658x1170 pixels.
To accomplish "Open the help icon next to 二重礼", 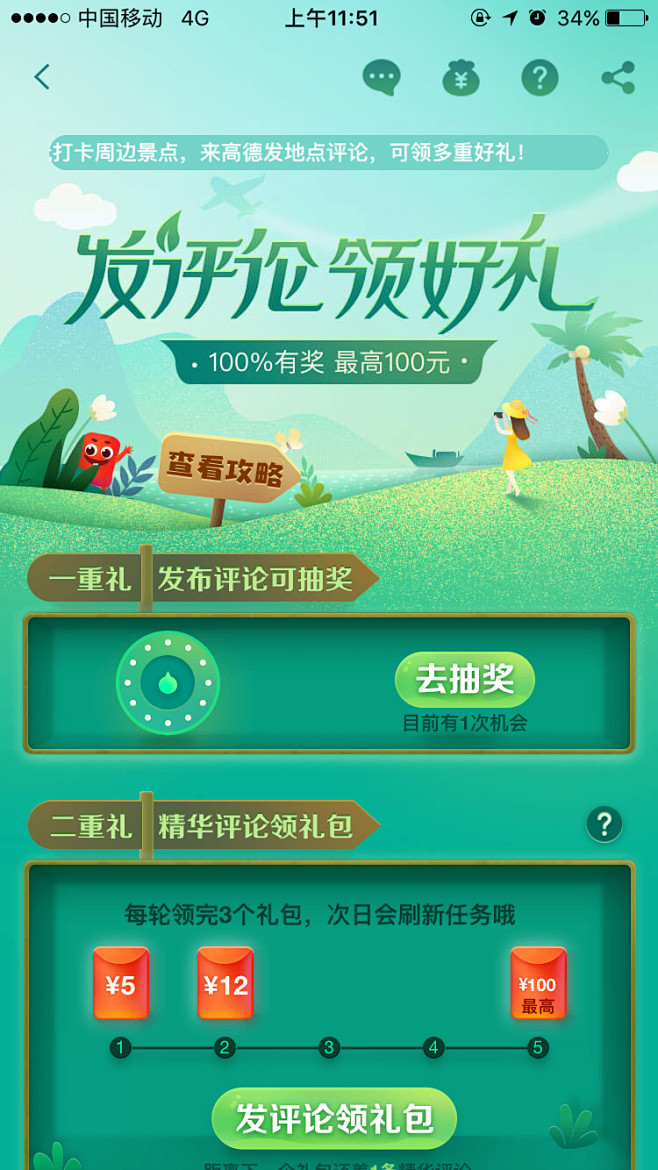I will coord(604,825).
